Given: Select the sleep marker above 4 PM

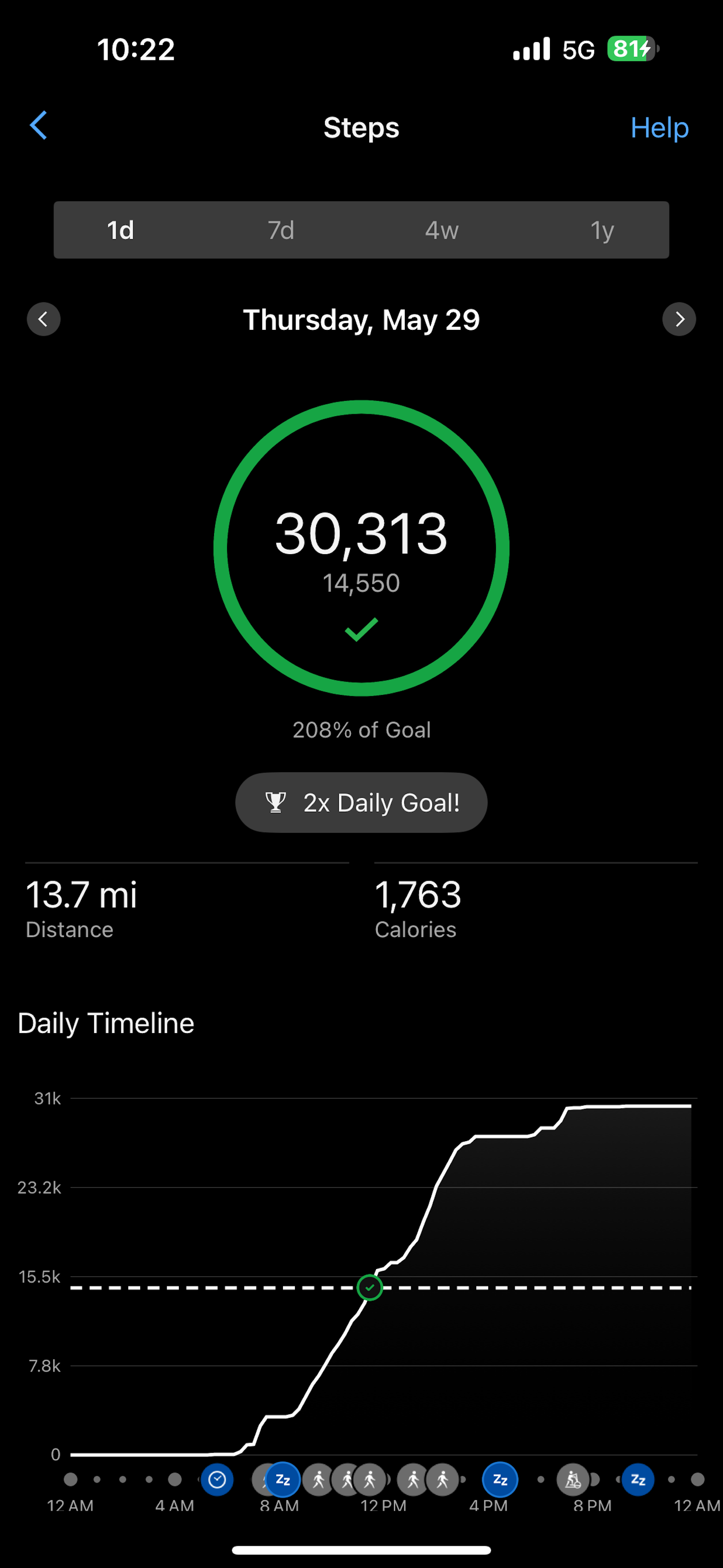Looking at the screenshot, I should (x=500, y=1479).
